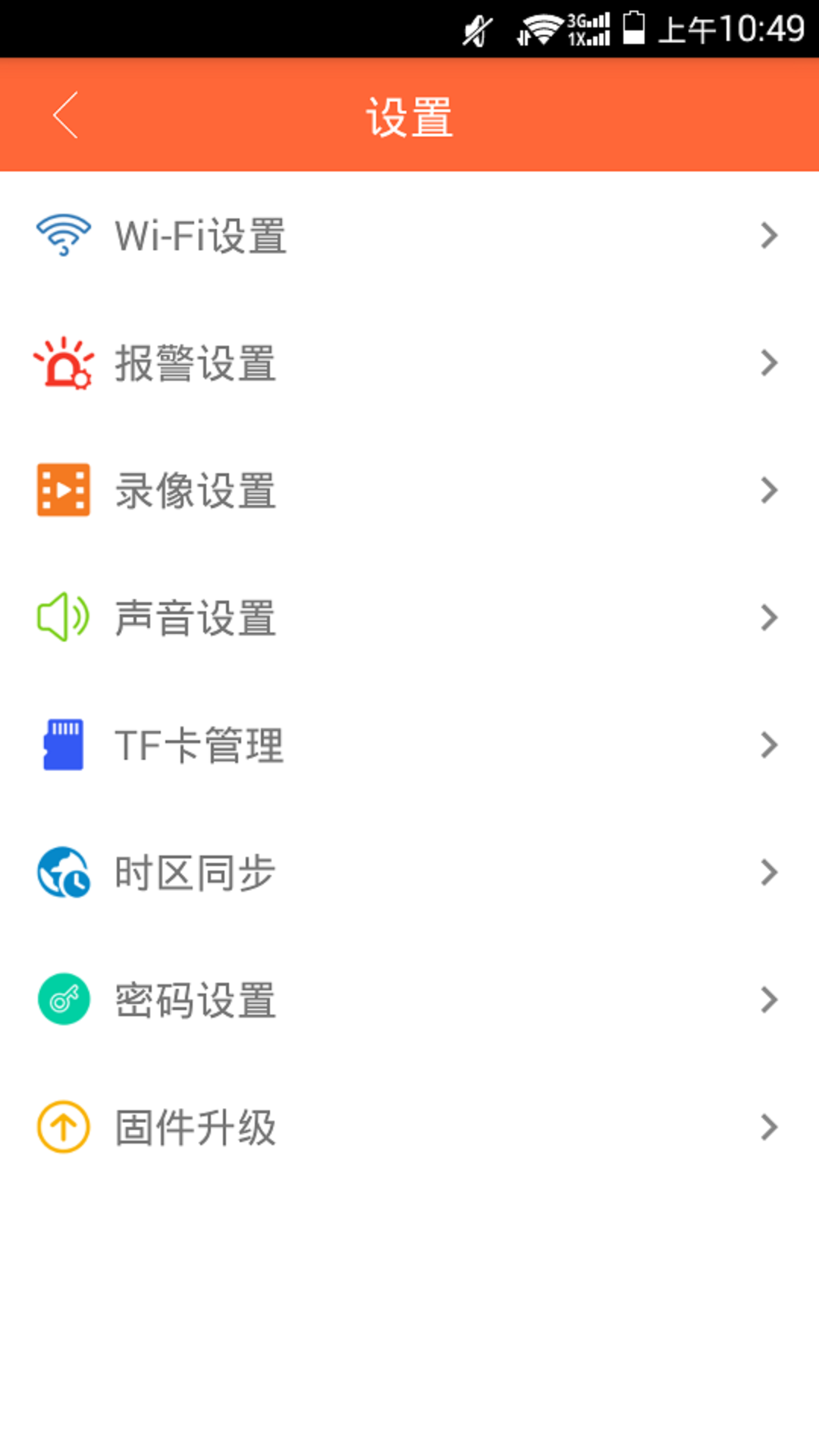Go back using the header arrow
The image size is (819, 1456).
[x=65, y=115]
